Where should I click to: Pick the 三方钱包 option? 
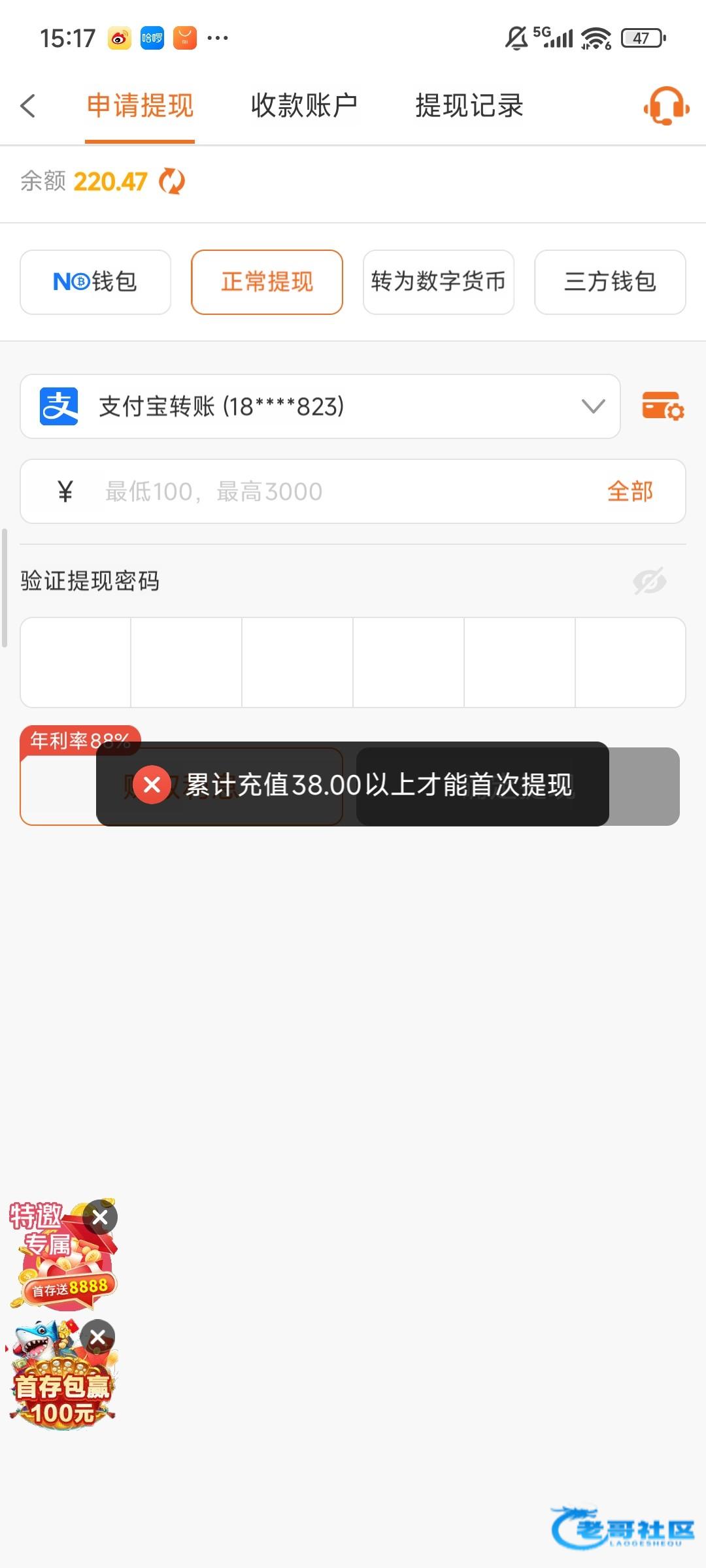(610, 282)
